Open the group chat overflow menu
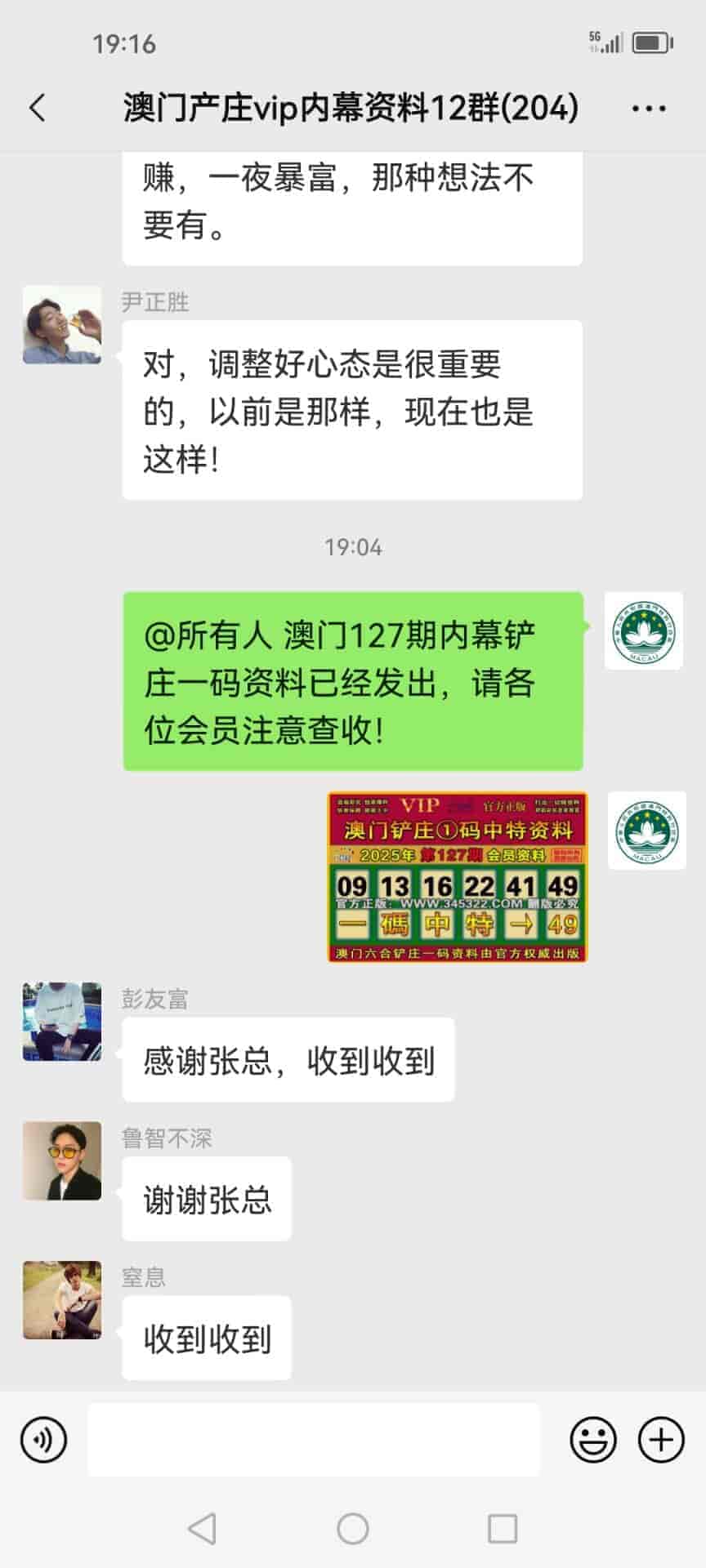The width and height of the screenshot is (706, 1568). 649,108
